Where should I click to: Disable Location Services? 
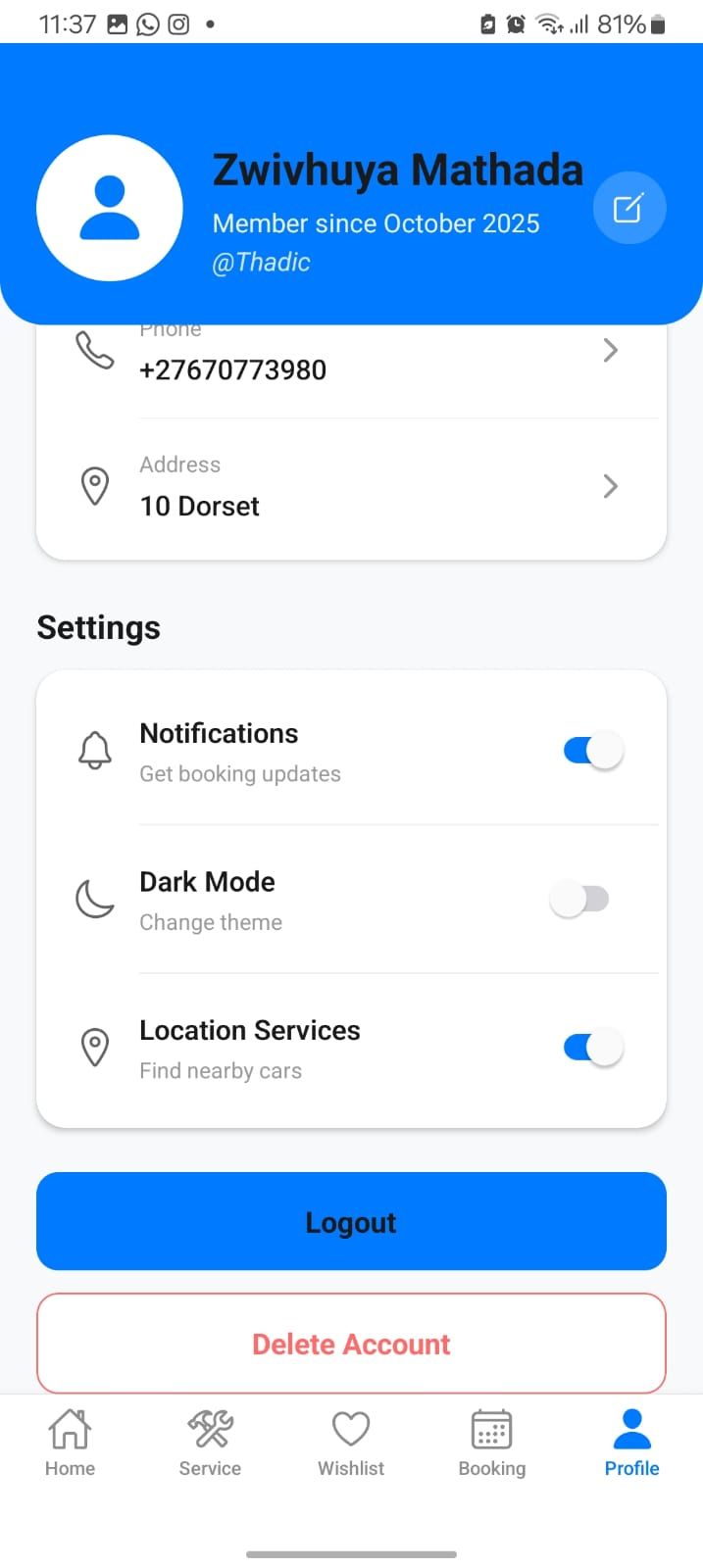[x=593, y=1048]
